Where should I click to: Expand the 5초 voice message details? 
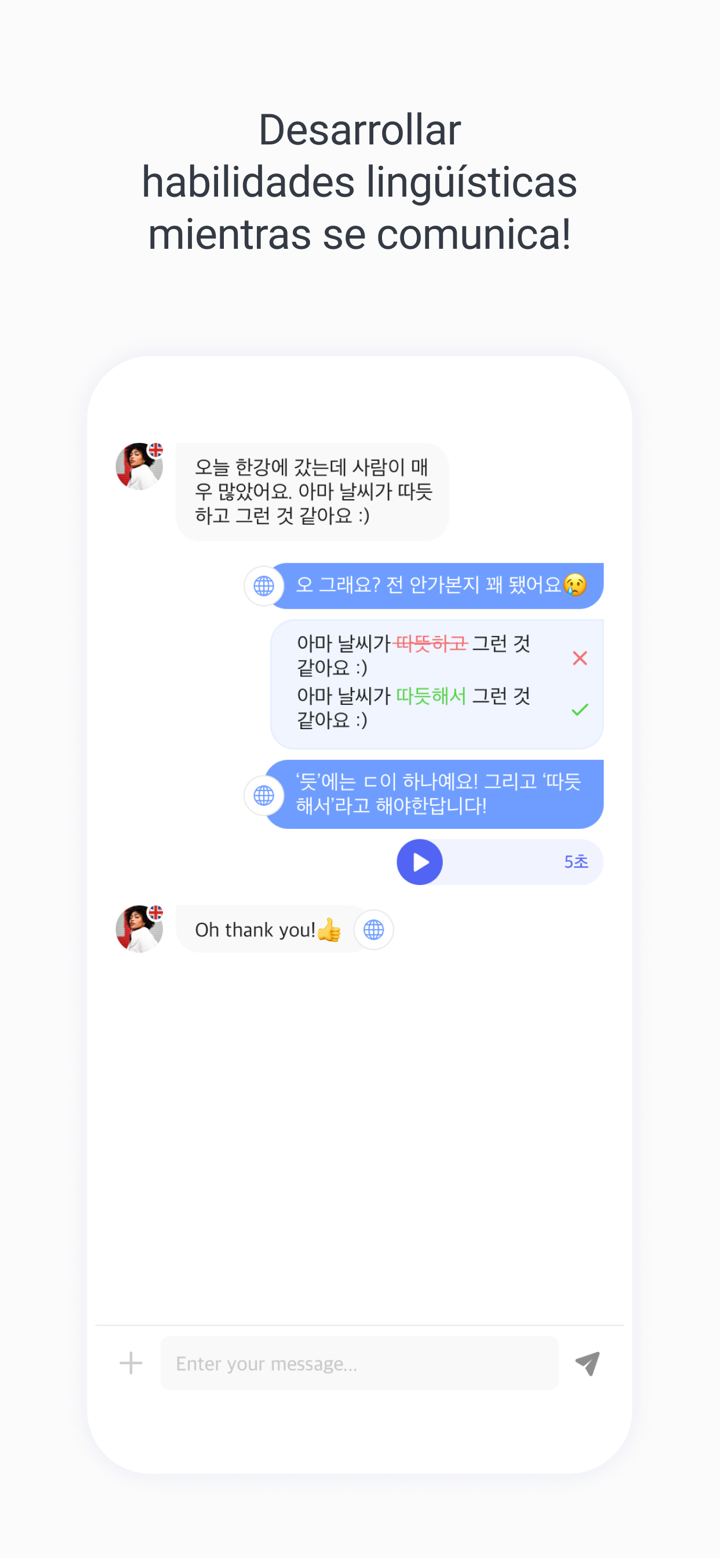[577, 861]
